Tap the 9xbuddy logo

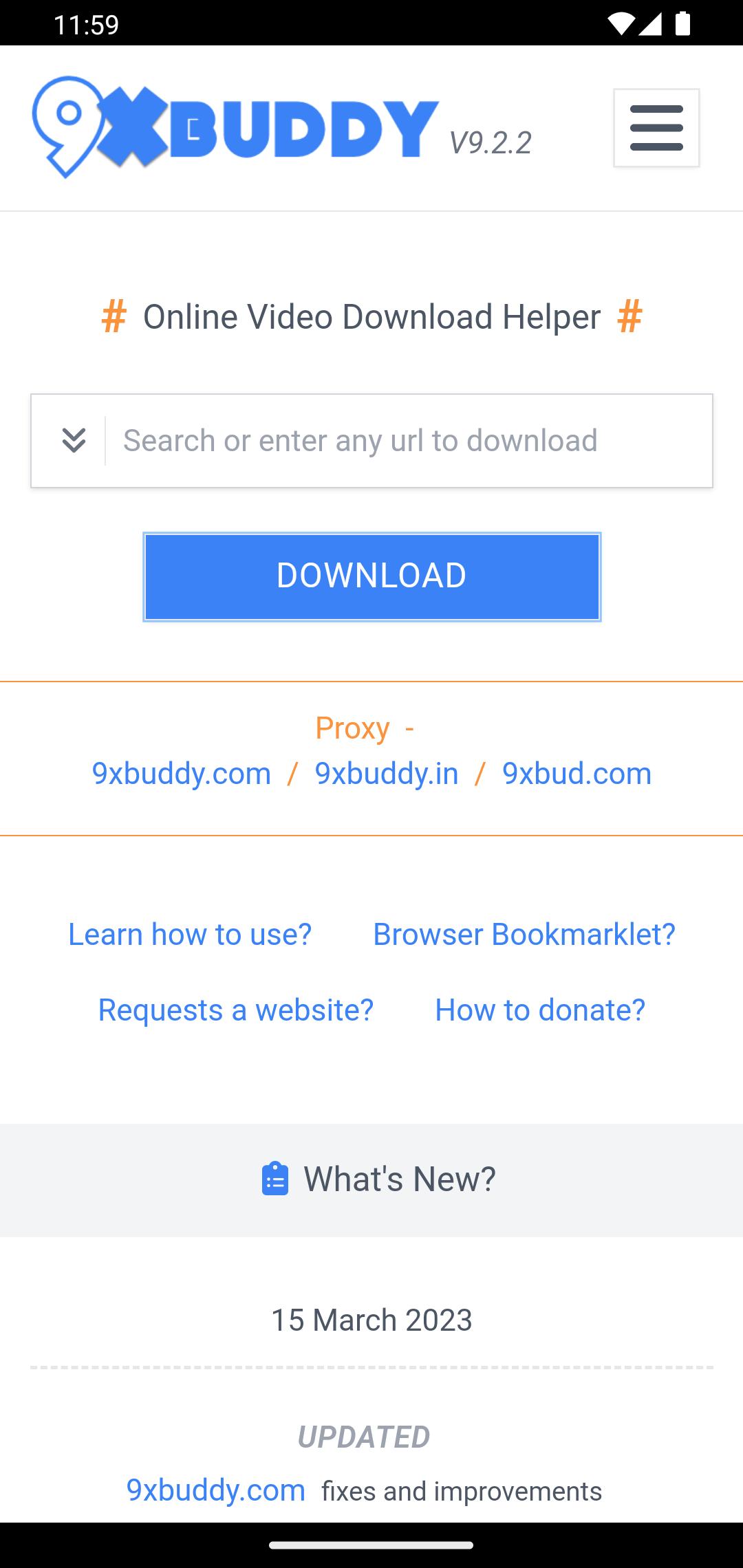click(235, 128)
